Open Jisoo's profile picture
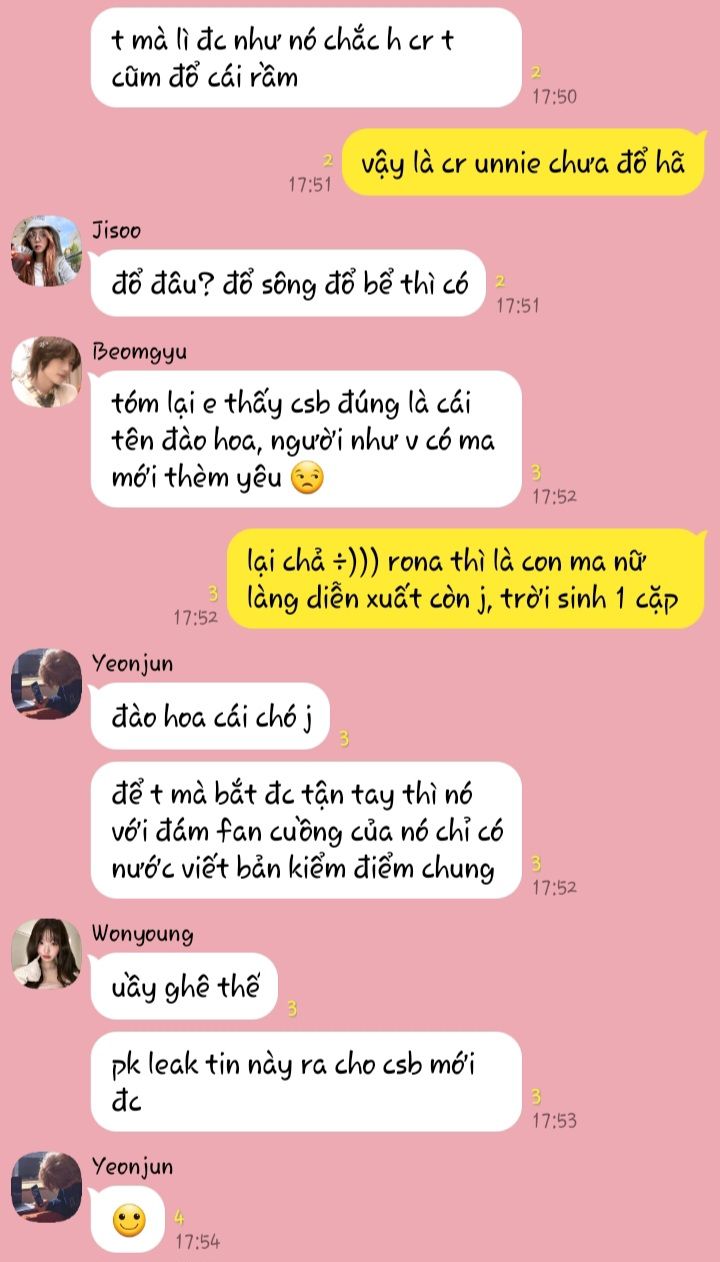This screenshot has width=720, height=1262. point(45,250)
